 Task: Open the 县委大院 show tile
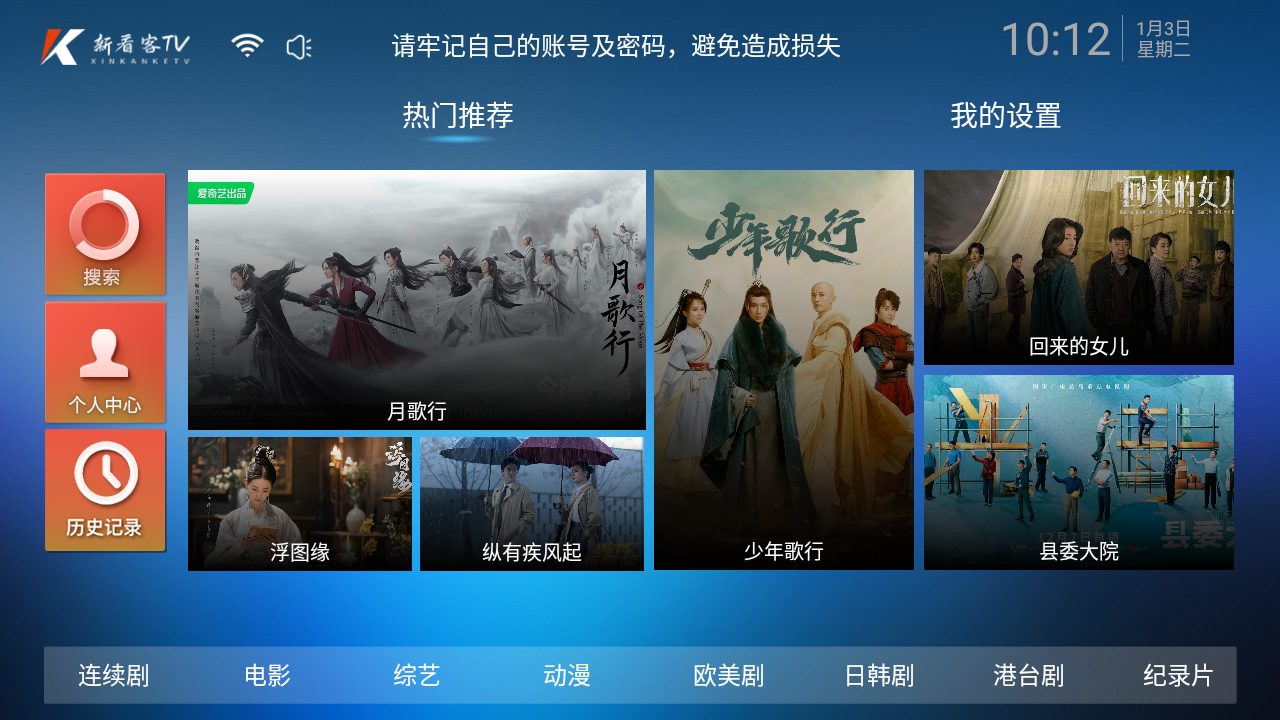tap(1079, 472)
